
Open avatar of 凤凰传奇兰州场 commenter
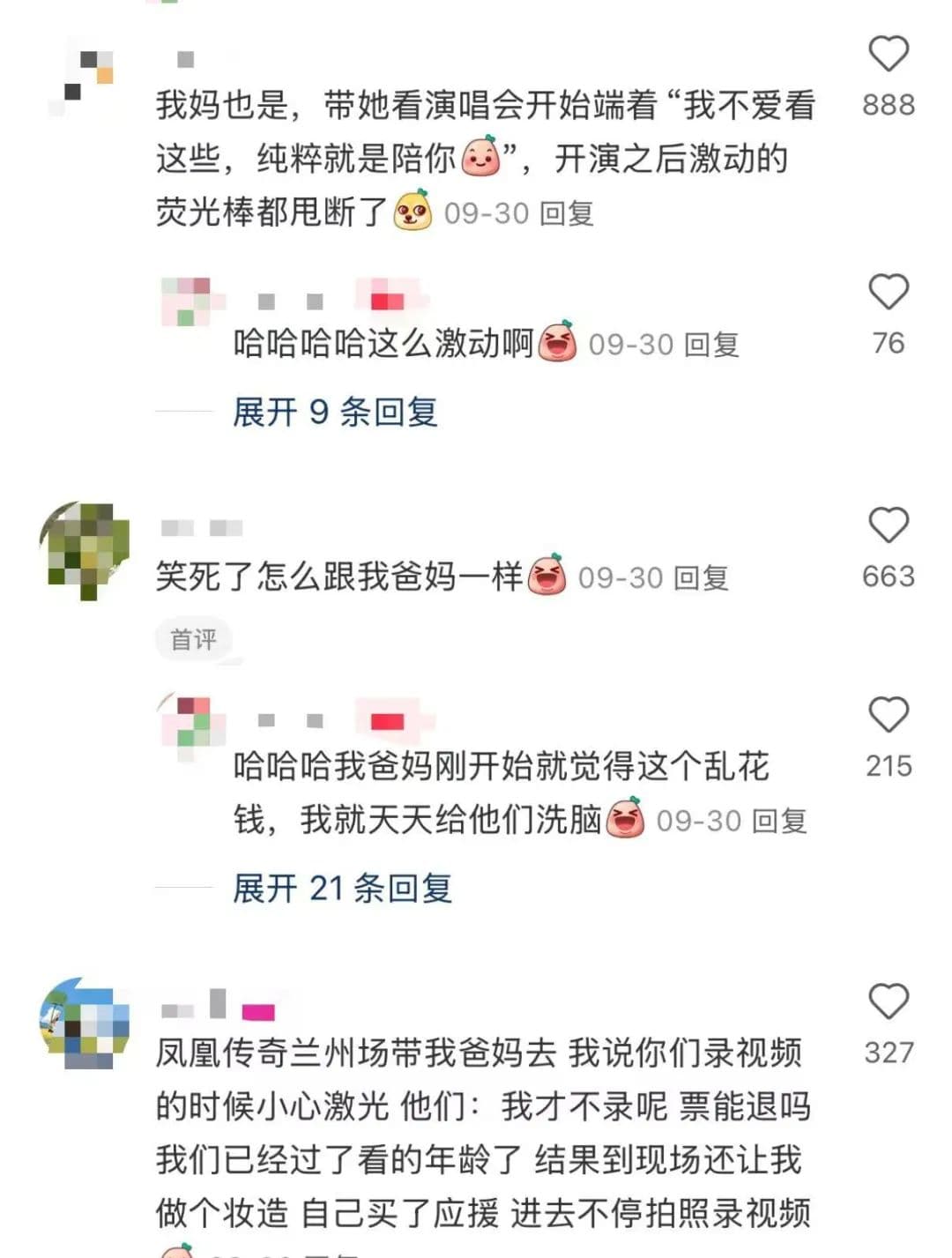pyautogui.click(x=85, y=1023)
